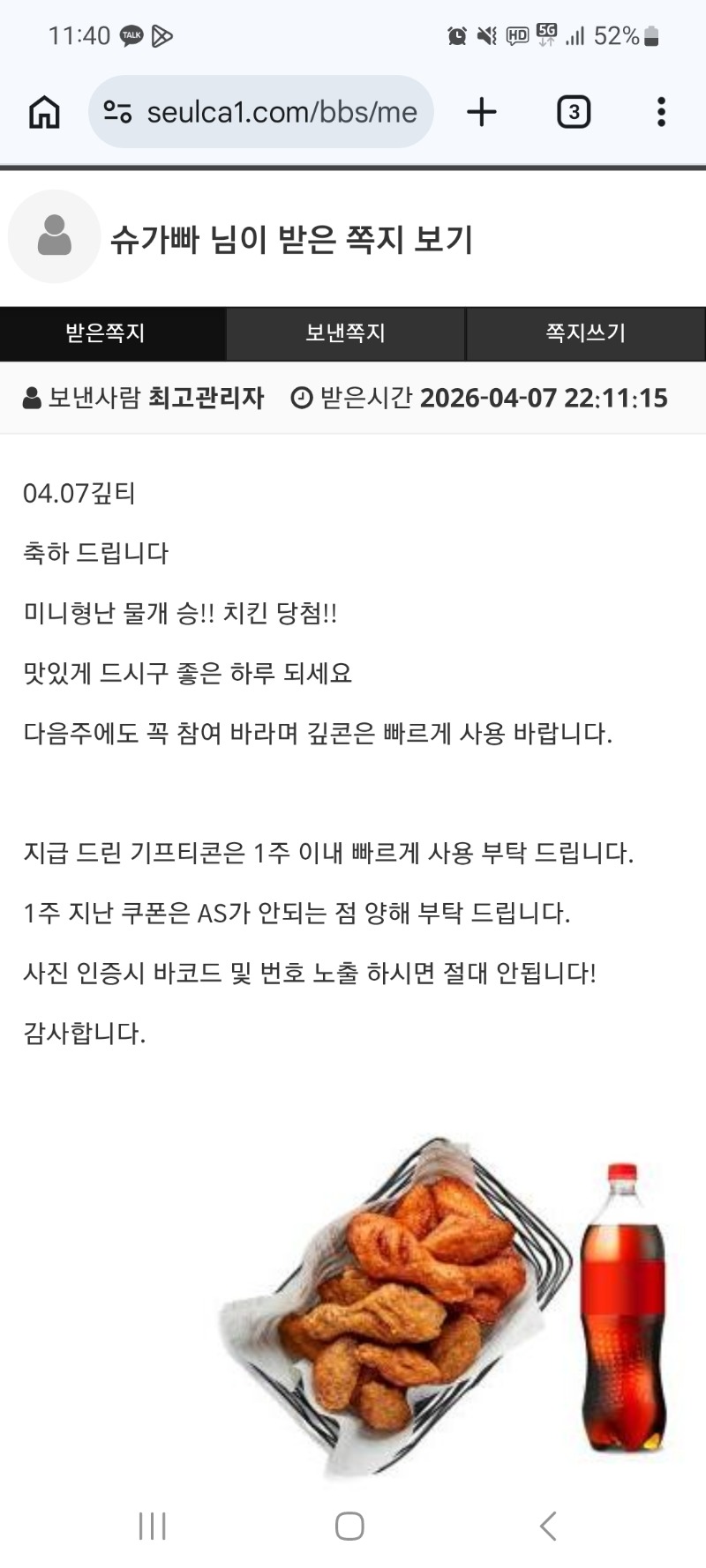Switch to the 보낸쪽지 tab
Viewport: 706px width, 1568px height.
pos(345,333)
